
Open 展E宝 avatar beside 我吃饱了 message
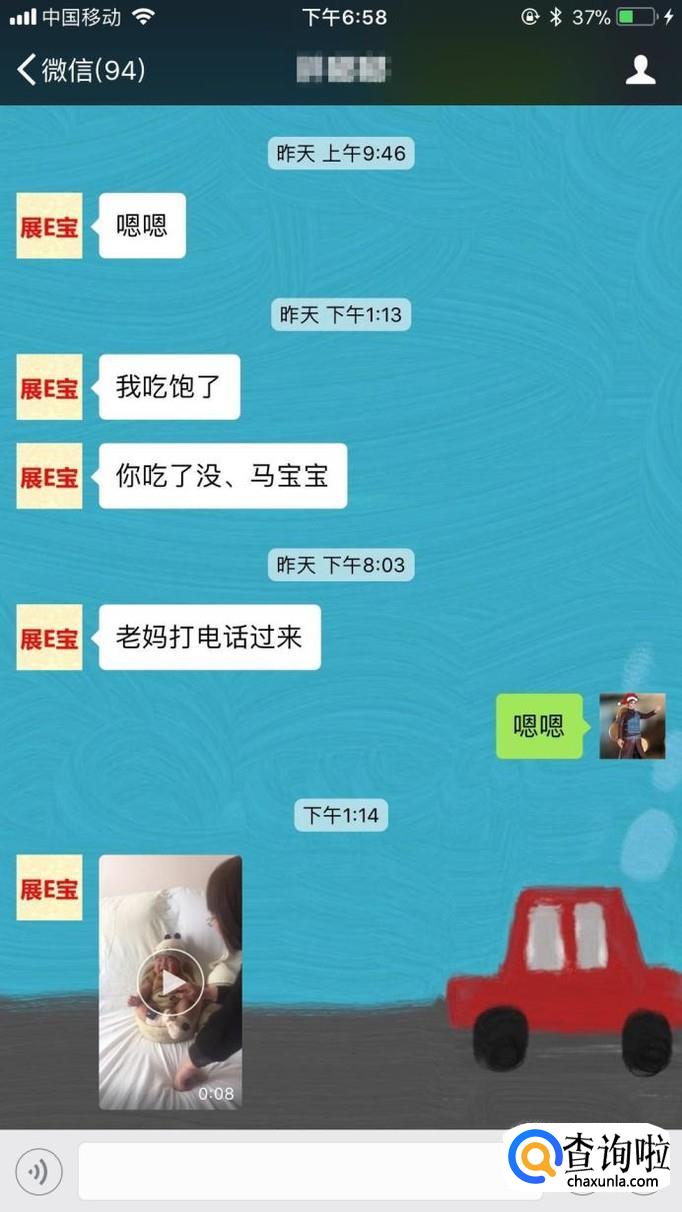click(x=49, y=387)
